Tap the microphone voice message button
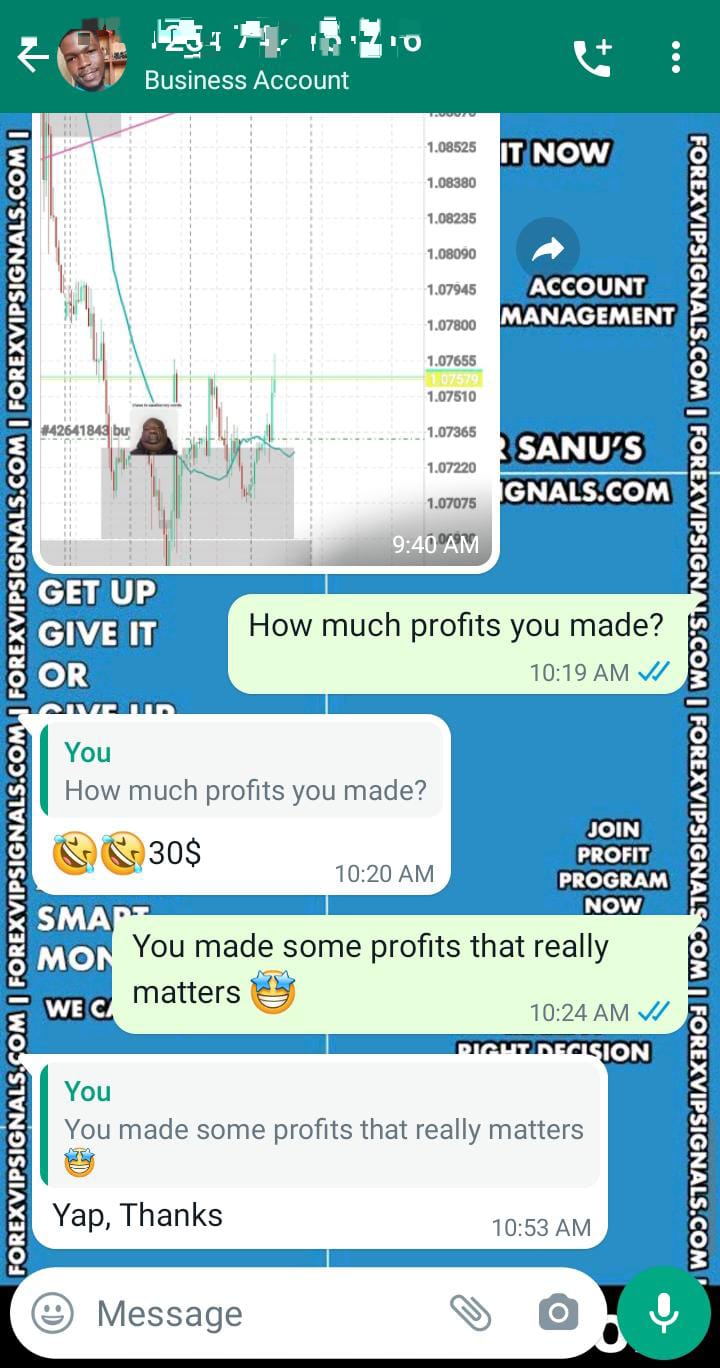Viewport: 720px width, 1368px height. pyautogui.click(x=663, y=1313)
